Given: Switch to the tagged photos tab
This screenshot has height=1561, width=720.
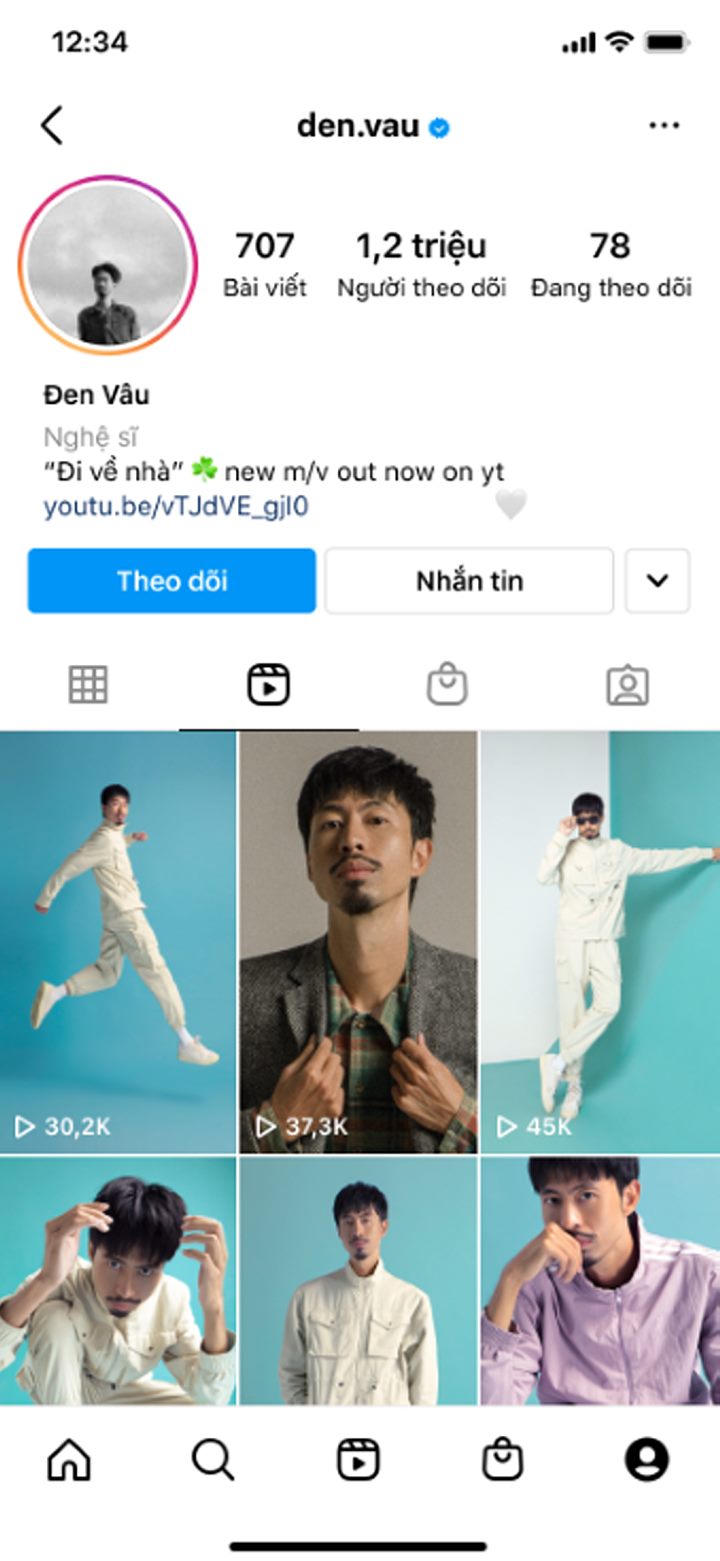Looking at the screenshot, I should pyautogui.click(x=628, y=685).
